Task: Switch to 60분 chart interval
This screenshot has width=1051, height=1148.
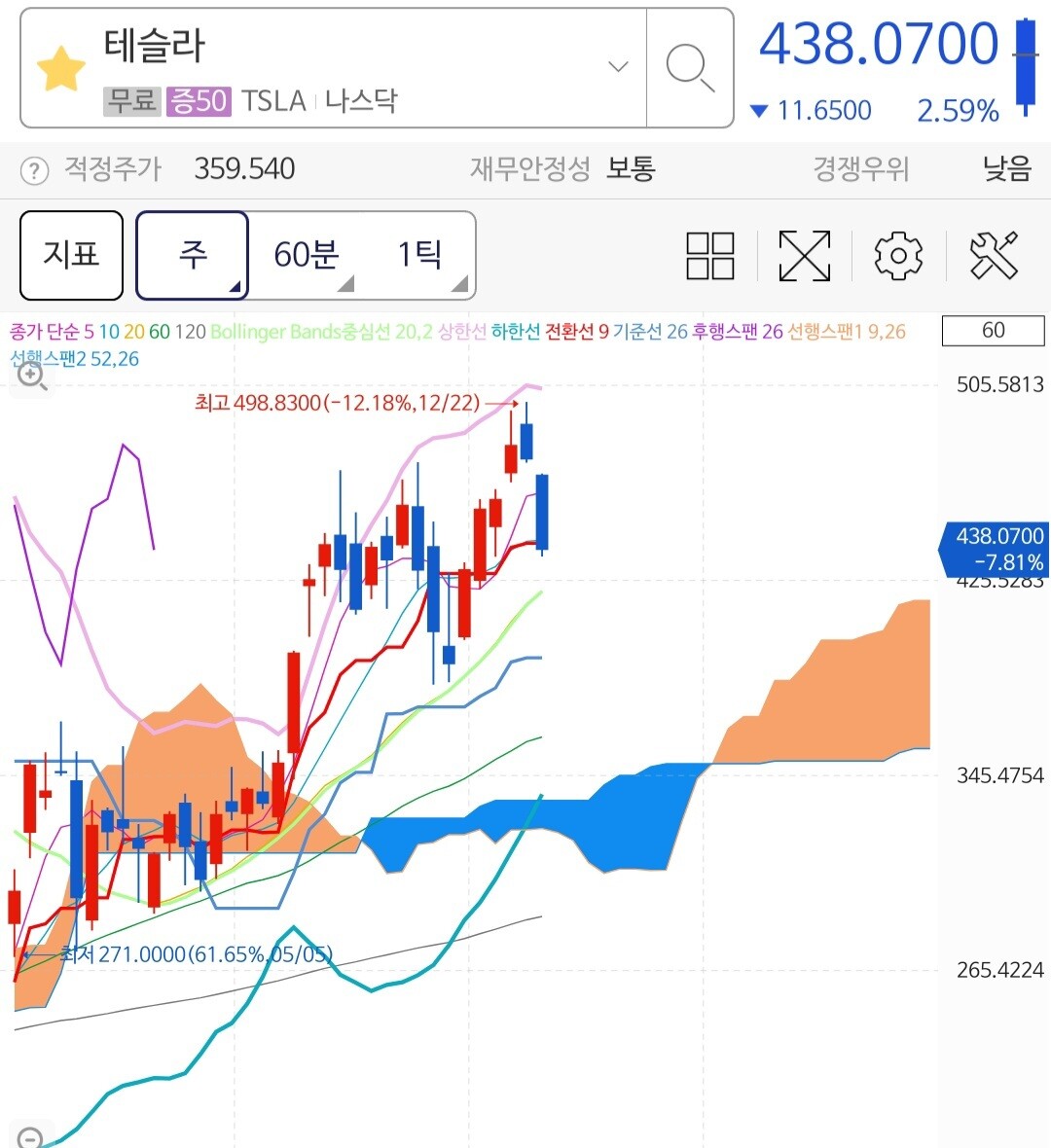Action: 307,255
